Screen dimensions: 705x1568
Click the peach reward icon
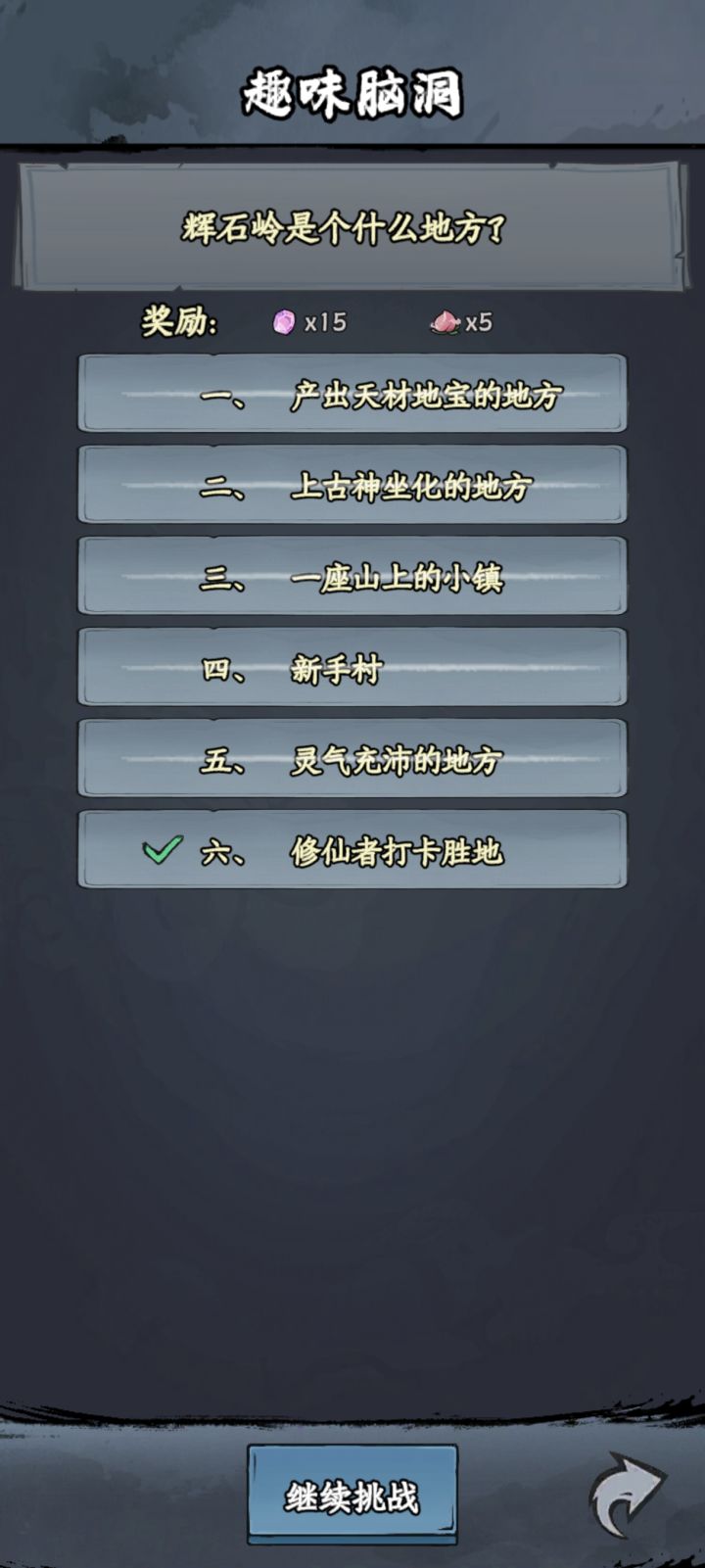(x=446, y=322)
